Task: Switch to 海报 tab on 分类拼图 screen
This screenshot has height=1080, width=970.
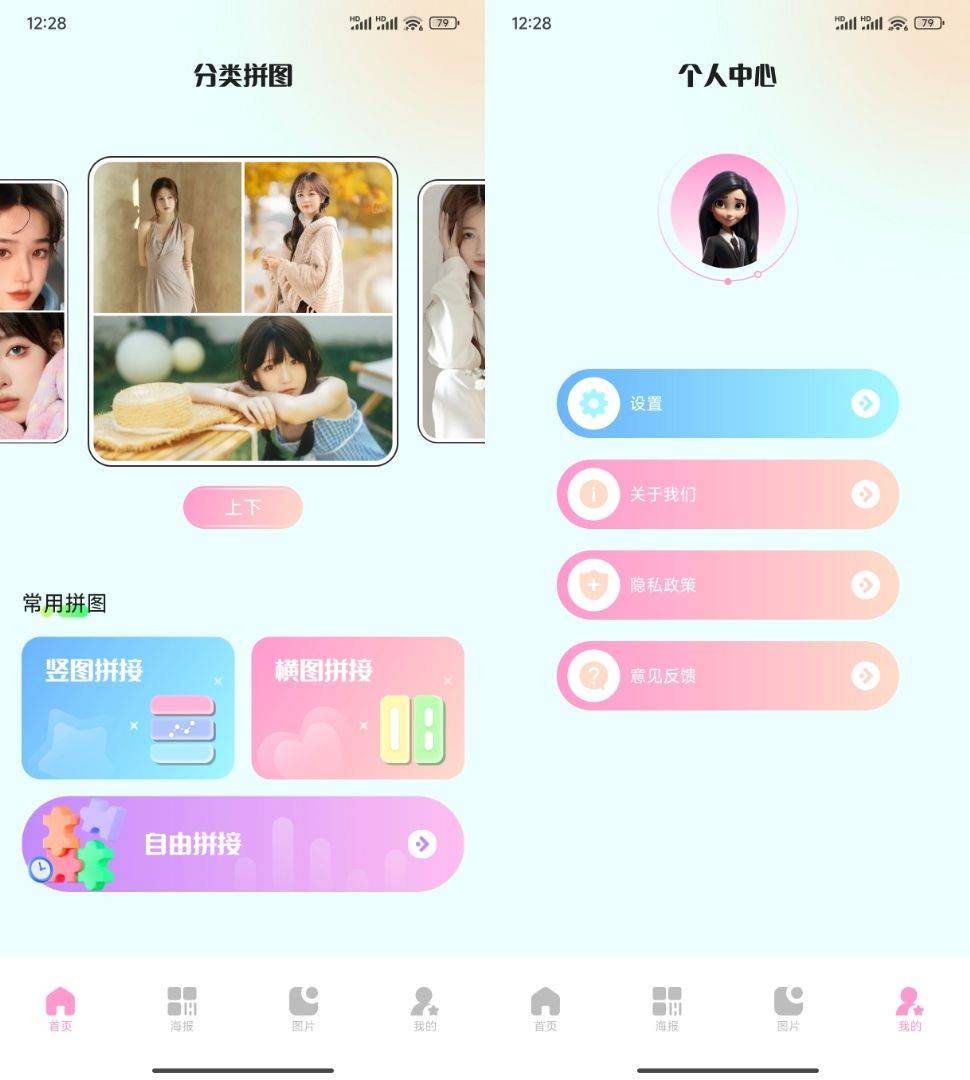Action: point(182,1008)
